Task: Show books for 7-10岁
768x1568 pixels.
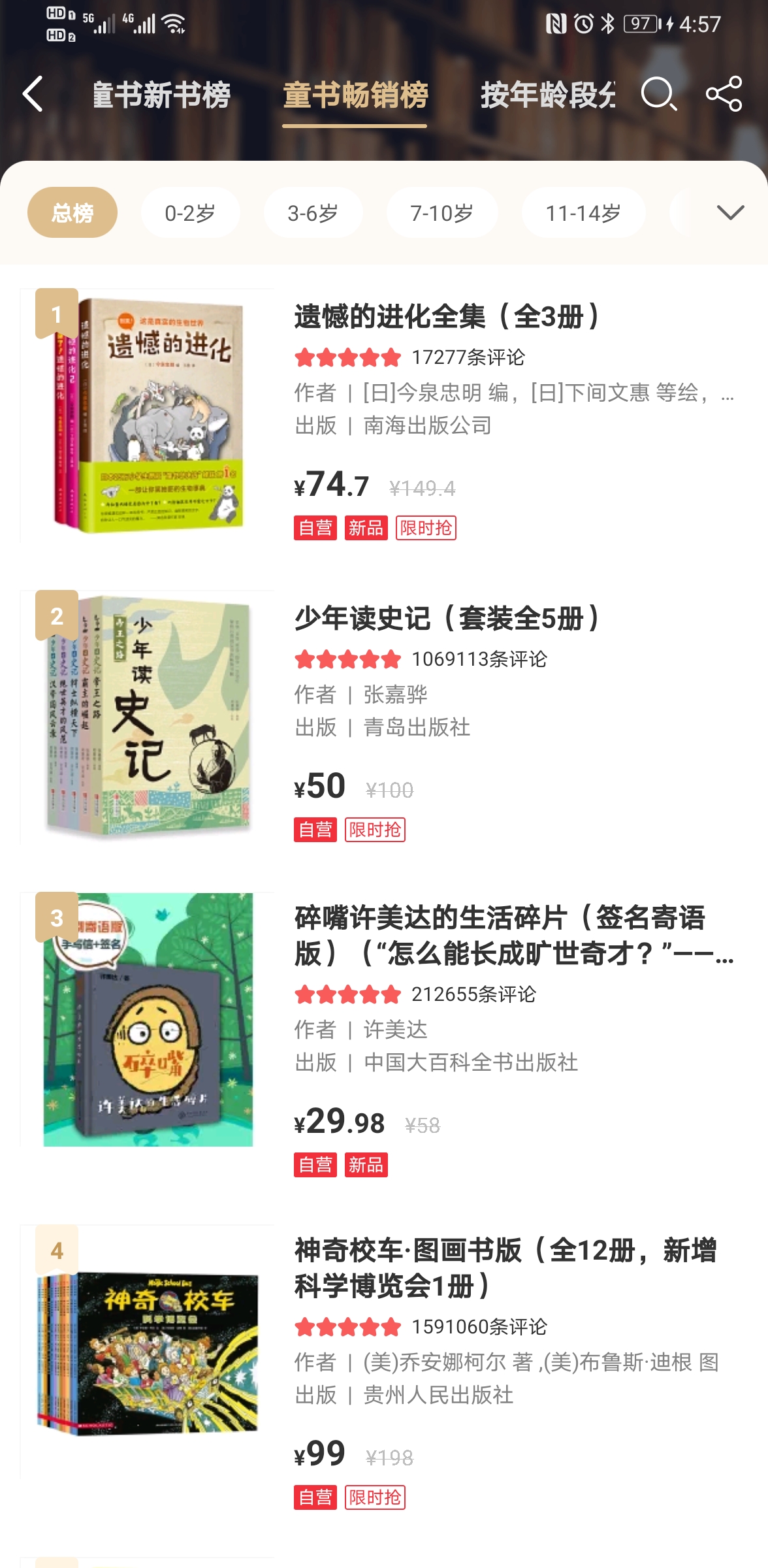Action: 441,213
